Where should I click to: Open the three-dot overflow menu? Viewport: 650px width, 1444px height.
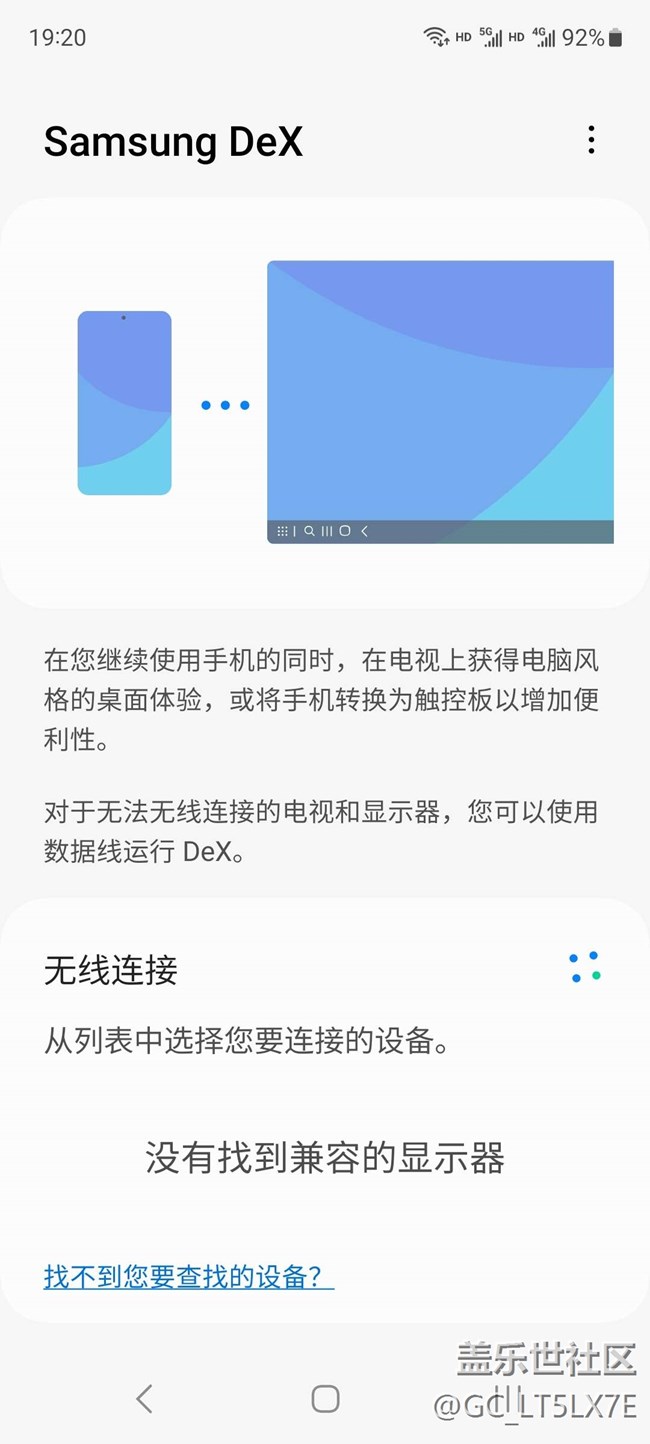591,141
